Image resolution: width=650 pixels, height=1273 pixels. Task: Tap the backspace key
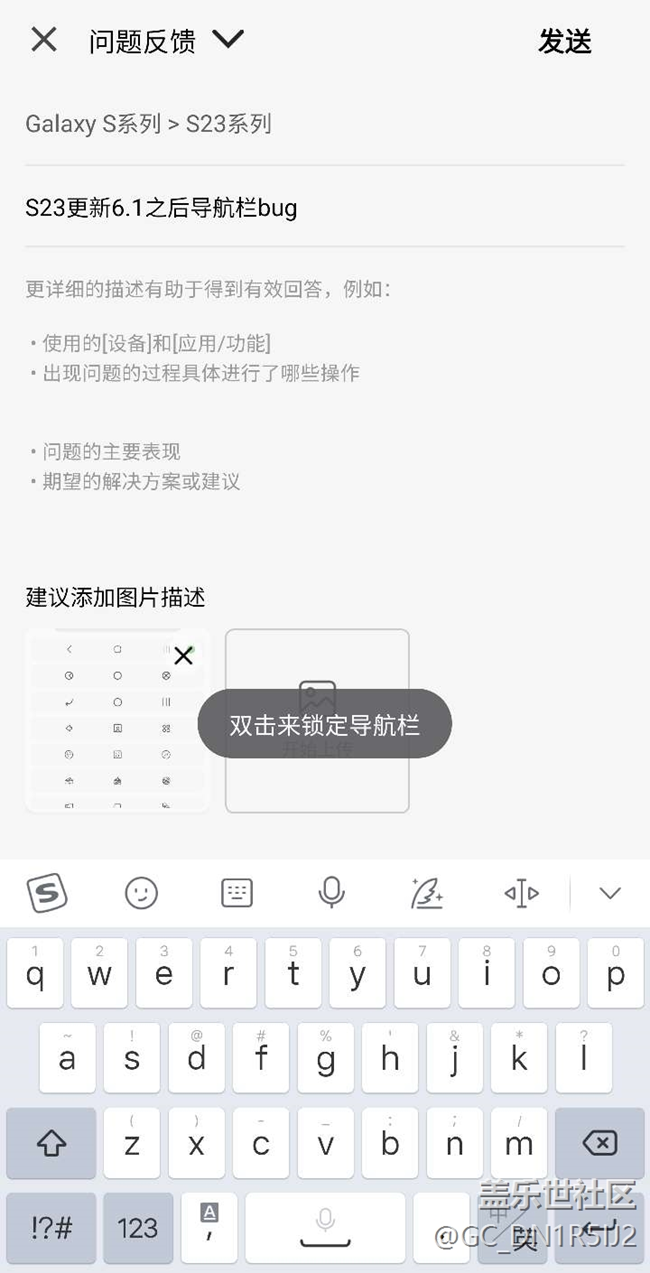(598, 1142)
